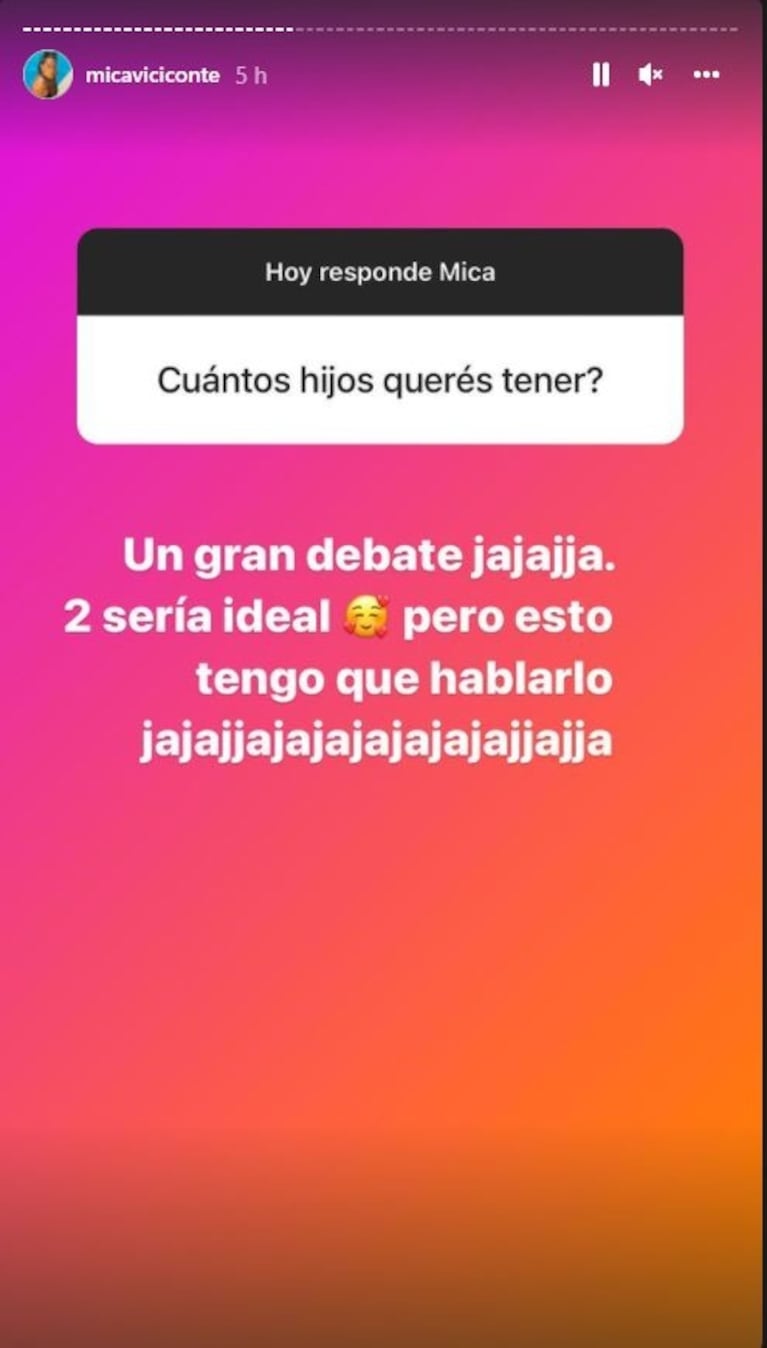Image resolution: width=767 pixels, height=1348 pixels.
Task: Pause the story playback
Action: tap(601, 75)
